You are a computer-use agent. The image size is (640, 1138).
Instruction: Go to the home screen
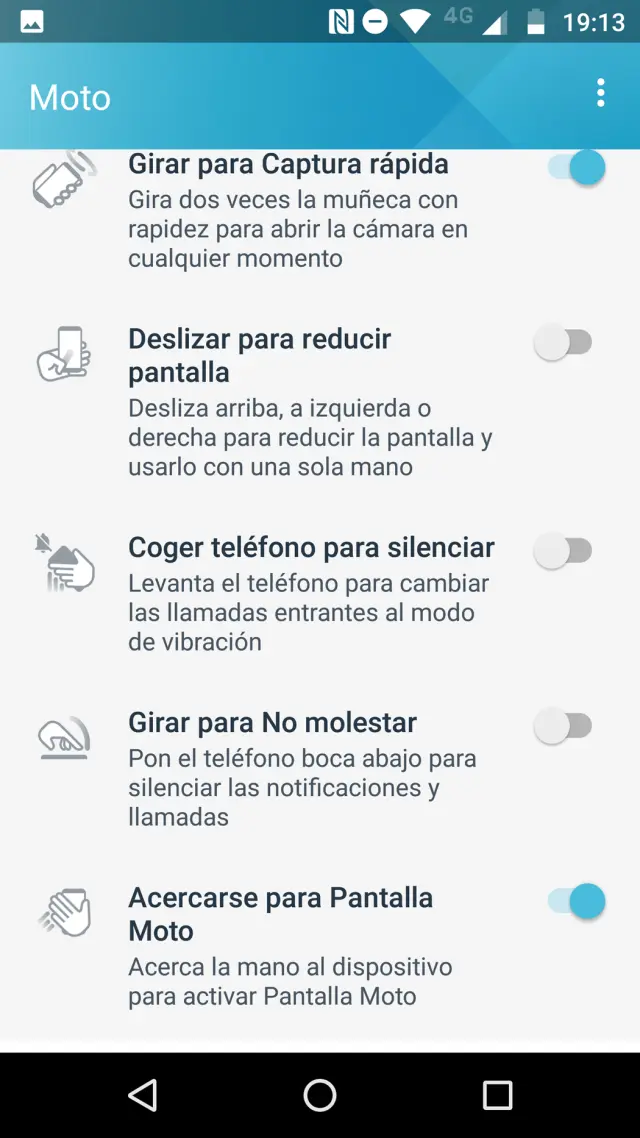320,1095
